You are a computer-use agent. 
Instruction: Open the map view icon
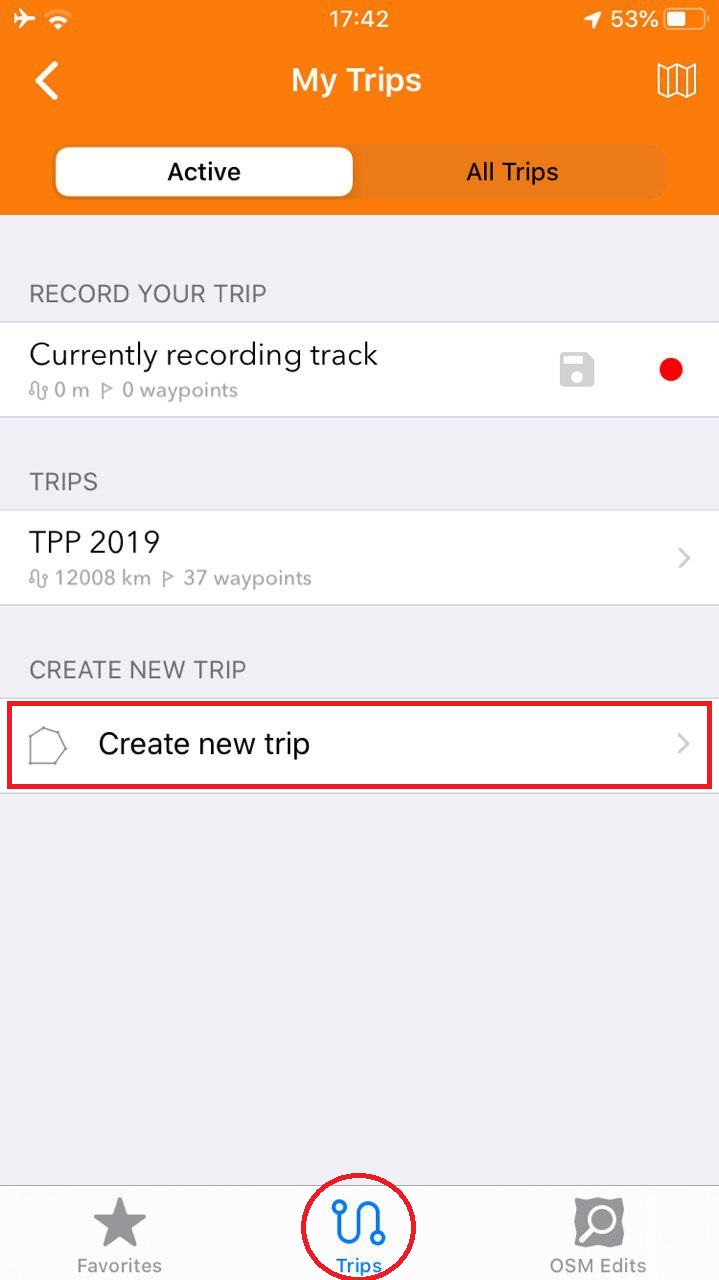pyautogui.click(x=676, y=81)
